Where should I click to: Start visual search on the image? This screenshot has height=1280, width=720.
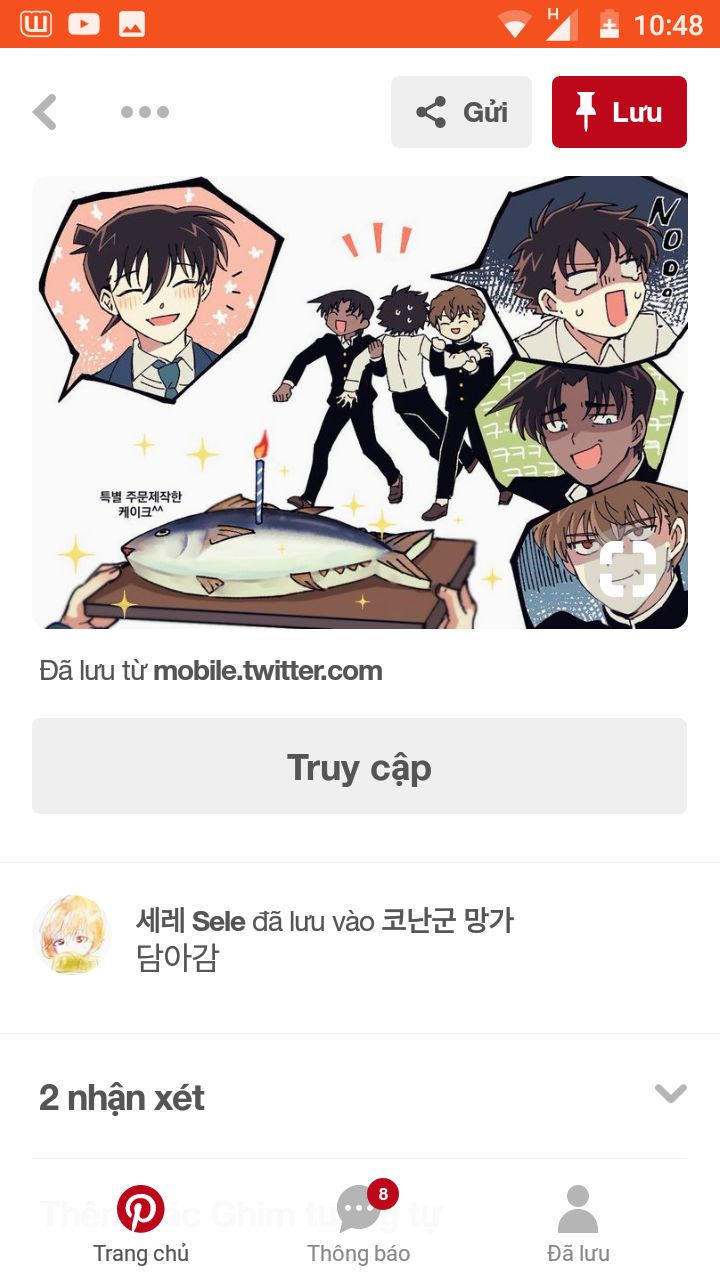[627, 569]
